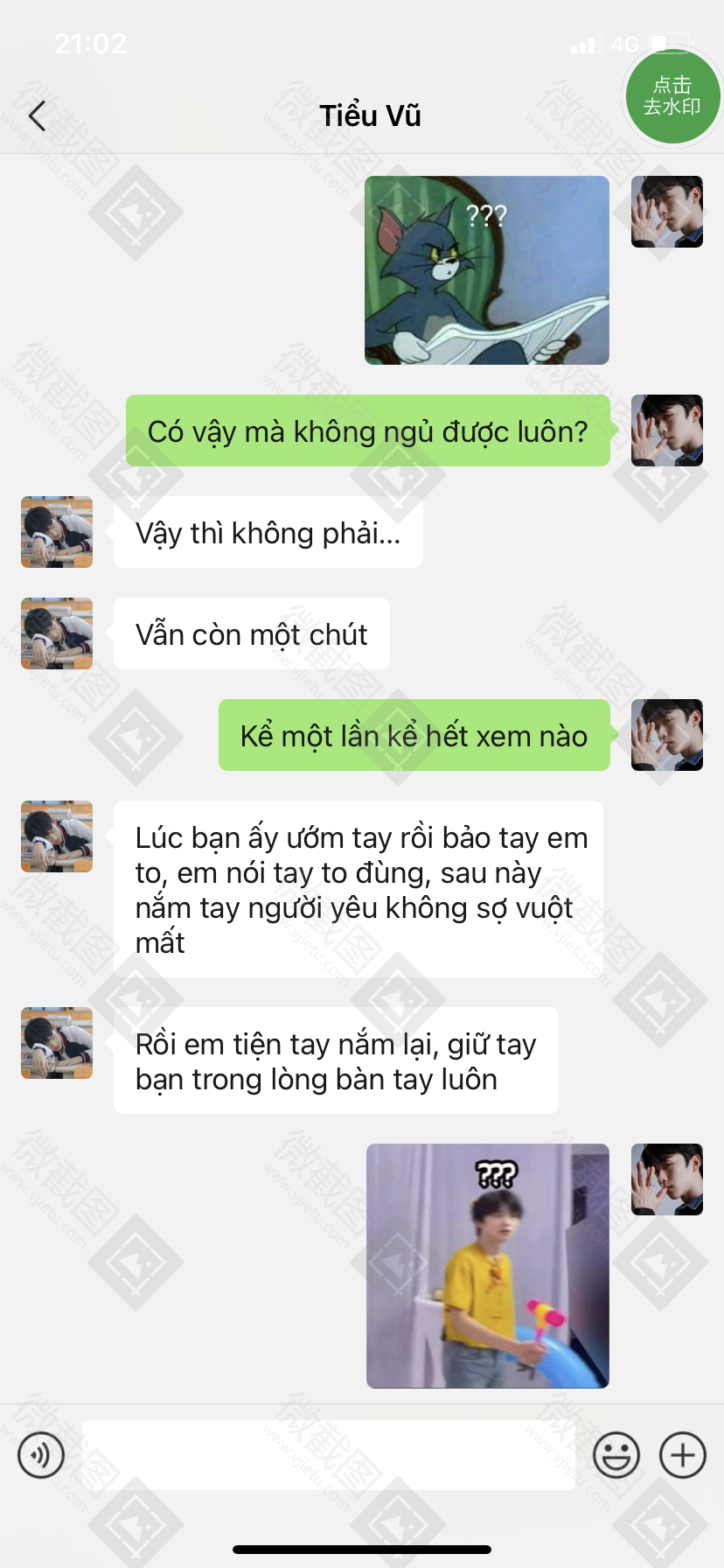The image size is (724, 1568).
Task: Open the emoji sticker picker
Action: (616, 1455)
